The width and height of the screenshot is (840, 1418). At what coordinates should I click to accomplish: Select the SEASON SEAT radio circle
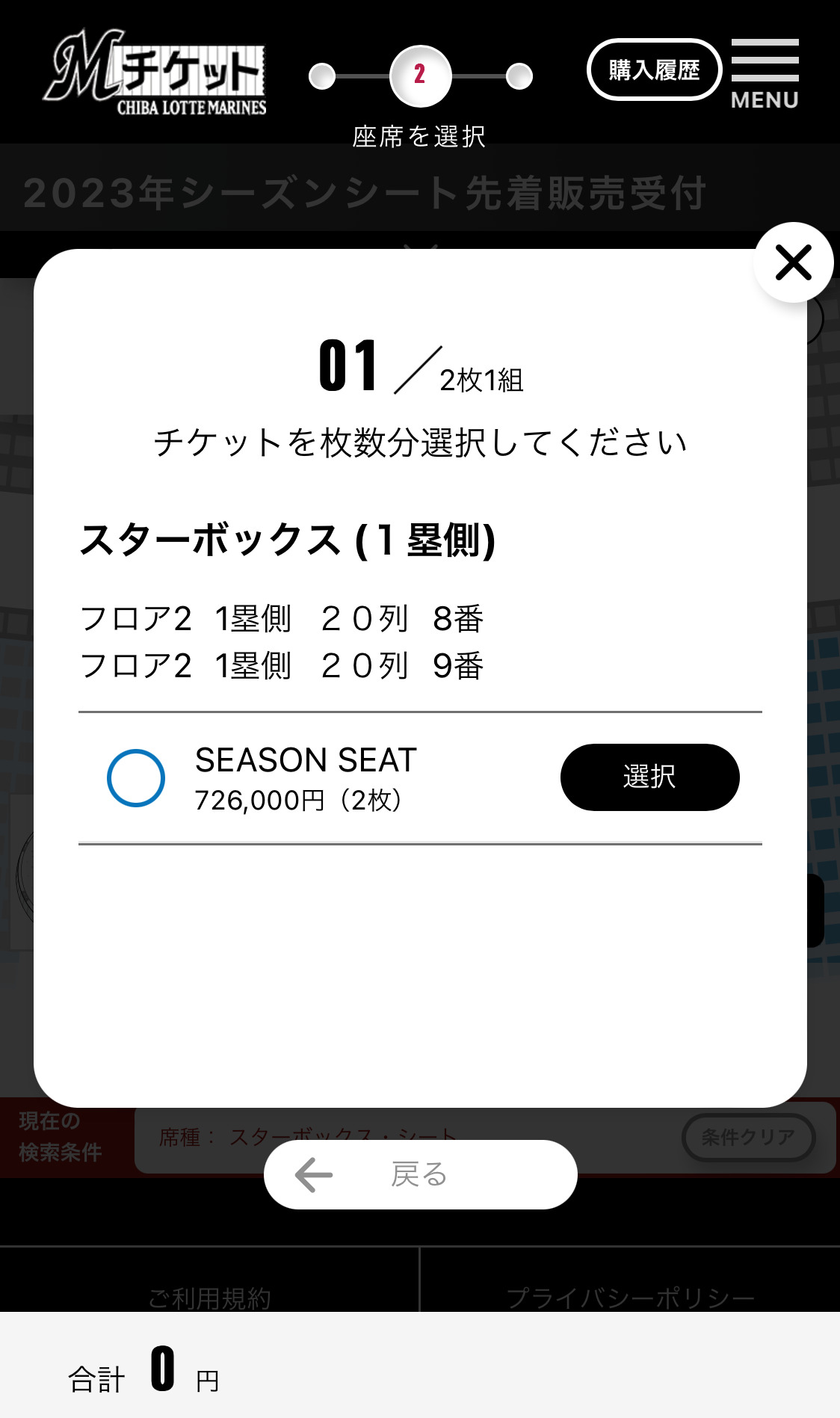[136, 777]
